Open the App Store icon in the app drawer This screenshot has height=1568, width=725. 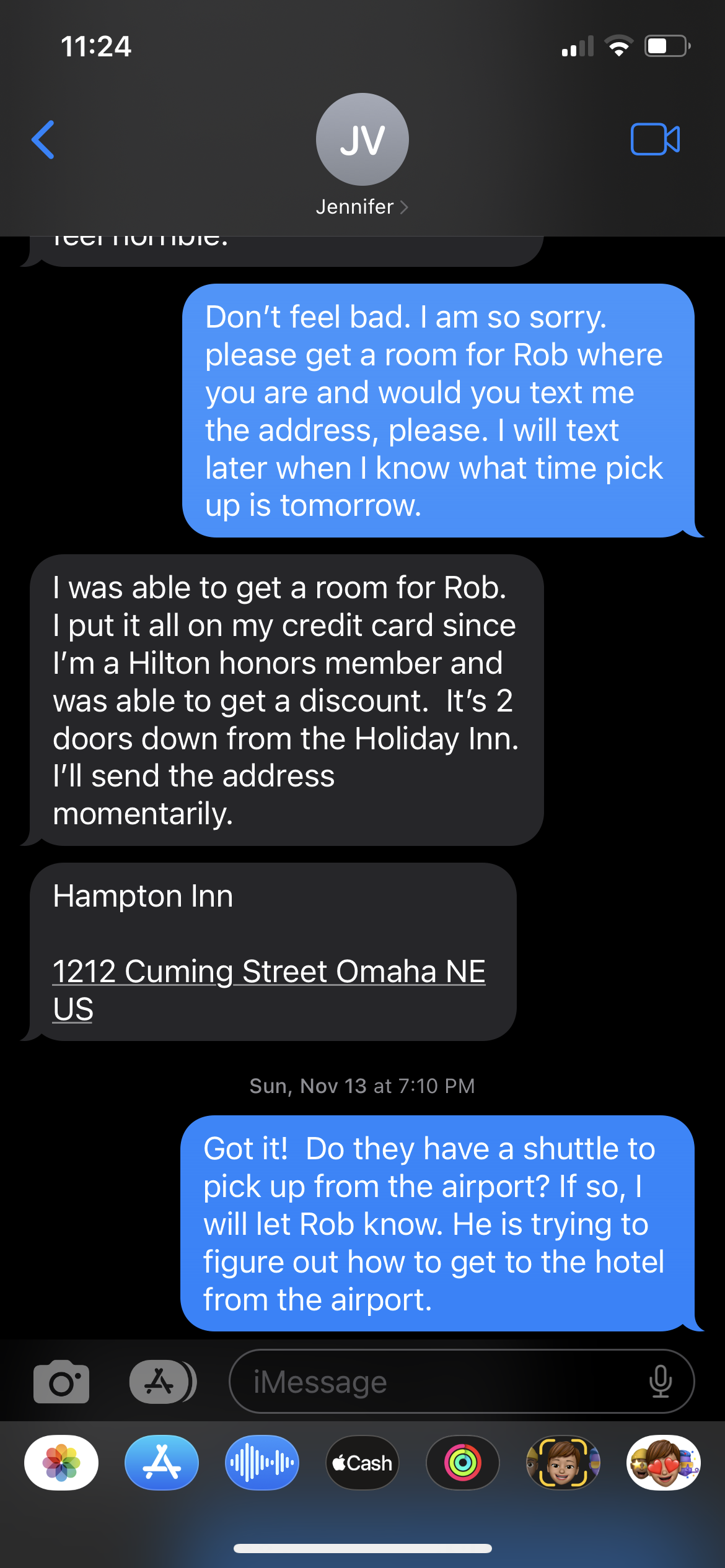click(x=161, y=1463)
